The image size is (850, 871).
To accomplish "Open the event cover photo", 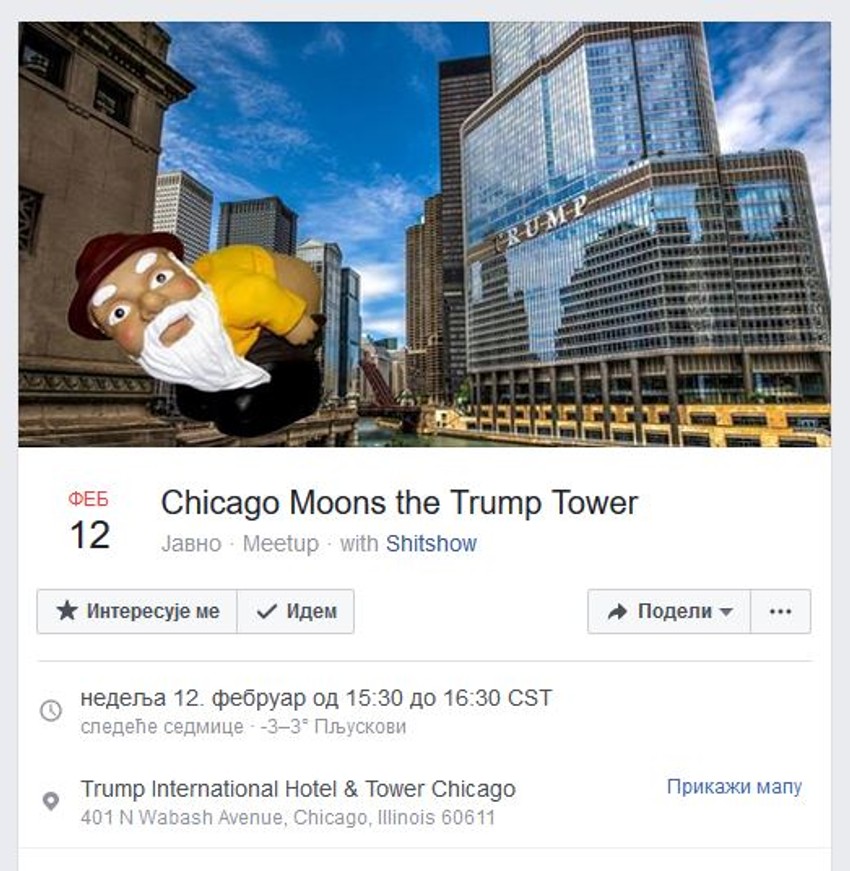I will pos(424,234).
